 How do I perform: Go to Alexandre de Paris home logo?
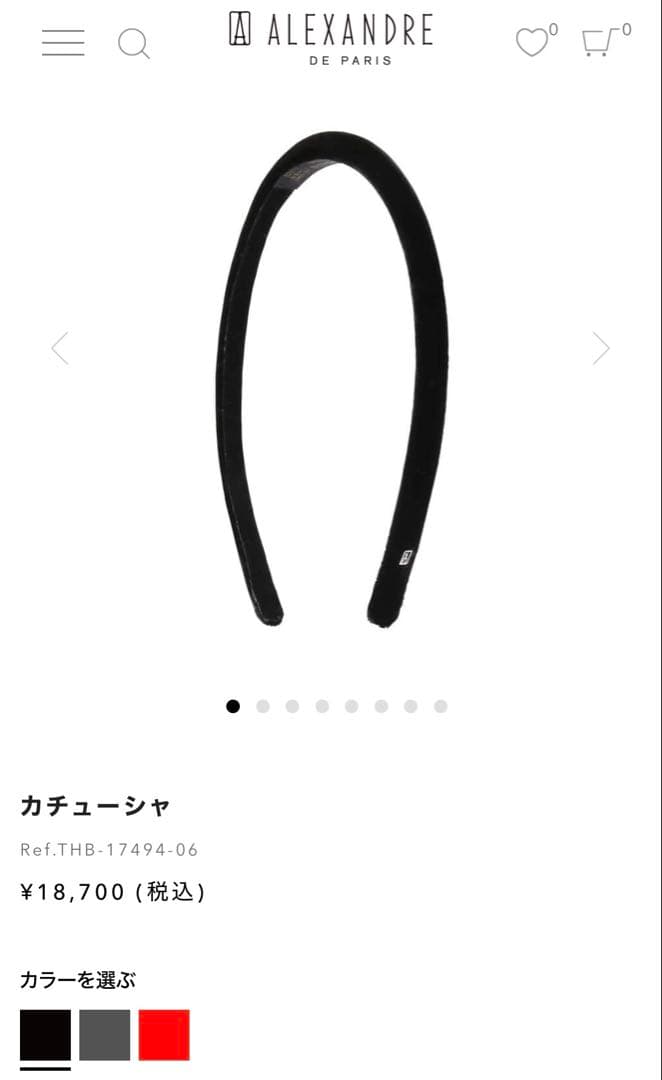(x=330, y=38)
